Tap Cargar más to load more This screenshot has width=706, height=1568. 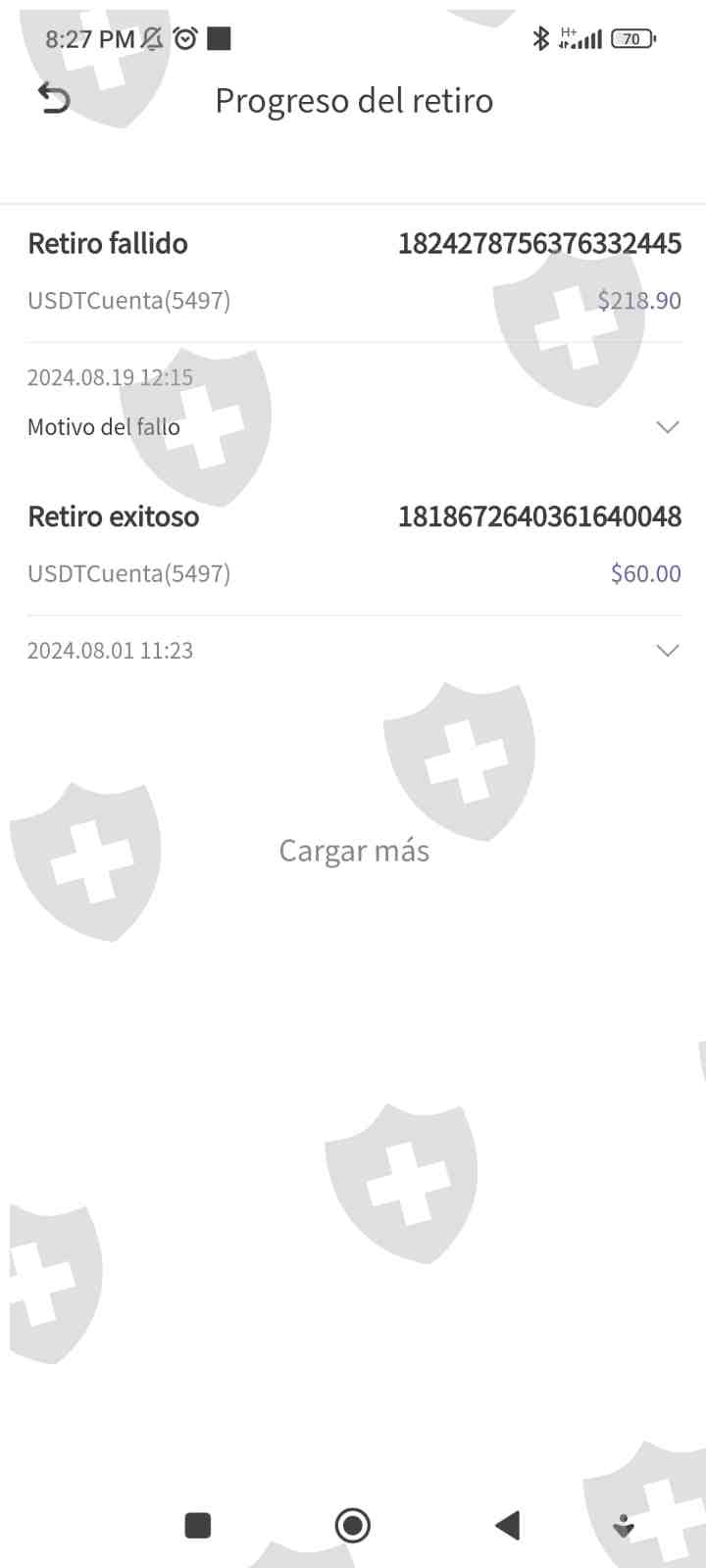[354, 851]
